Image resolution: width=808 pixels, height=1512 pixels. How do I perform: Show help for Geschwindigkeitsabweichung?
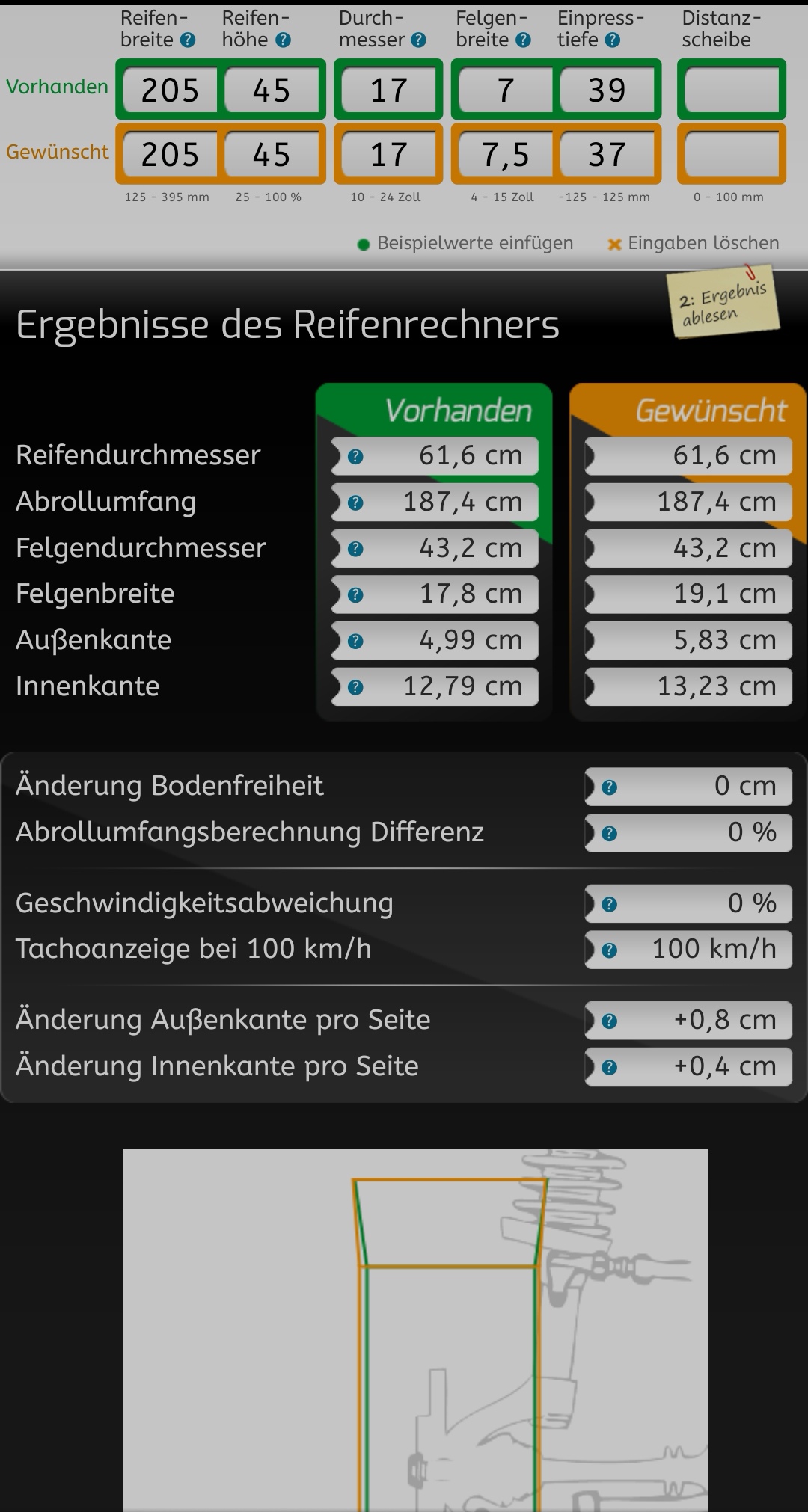[x=610, y=904]
